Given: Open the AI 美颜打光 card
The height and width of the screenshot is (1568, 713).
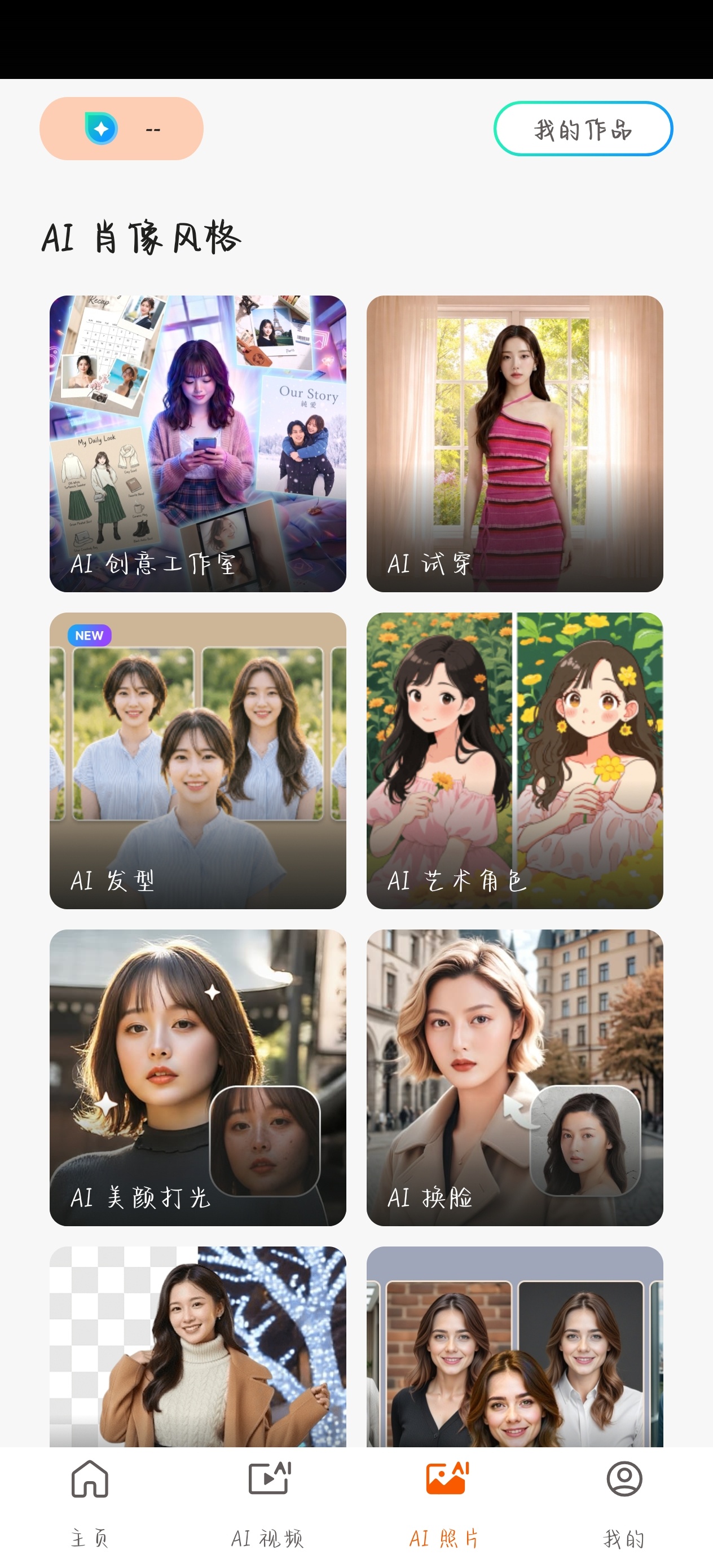Looking at the screenshot, I should pos(198,1077).
